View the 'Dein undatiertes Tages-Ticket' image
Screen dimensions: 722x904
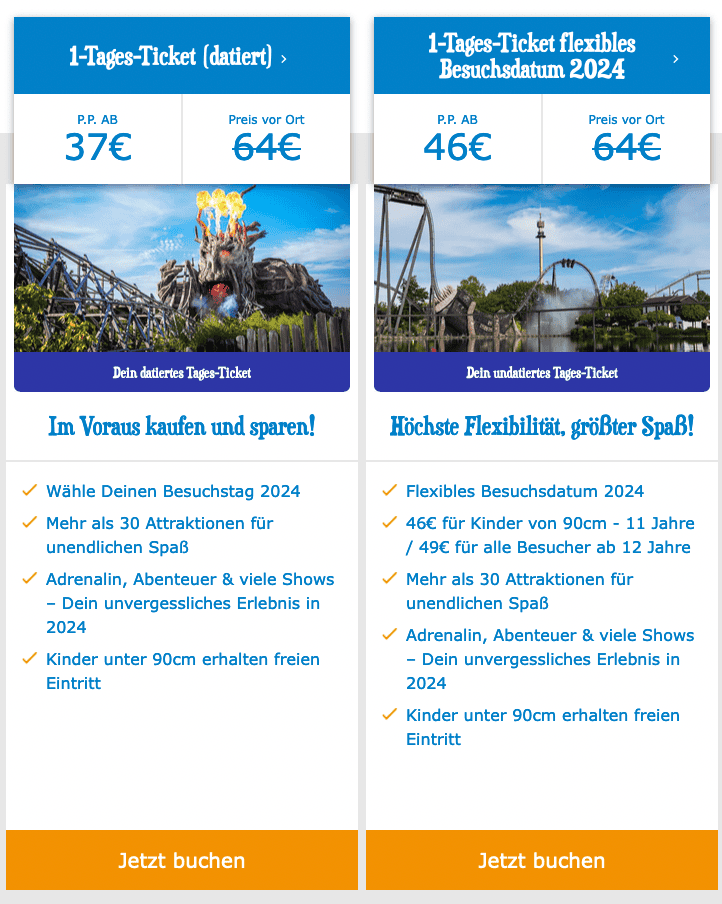pyautogui.click(x=541, y=287)
